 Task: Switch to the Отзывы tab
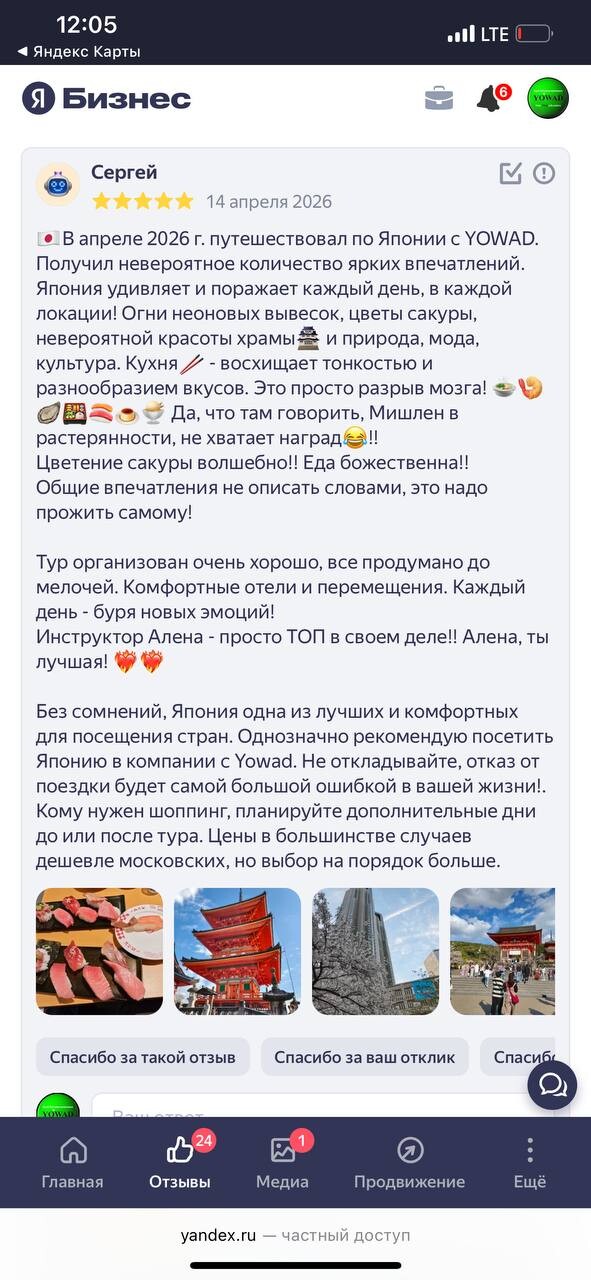click(180, 1163)
